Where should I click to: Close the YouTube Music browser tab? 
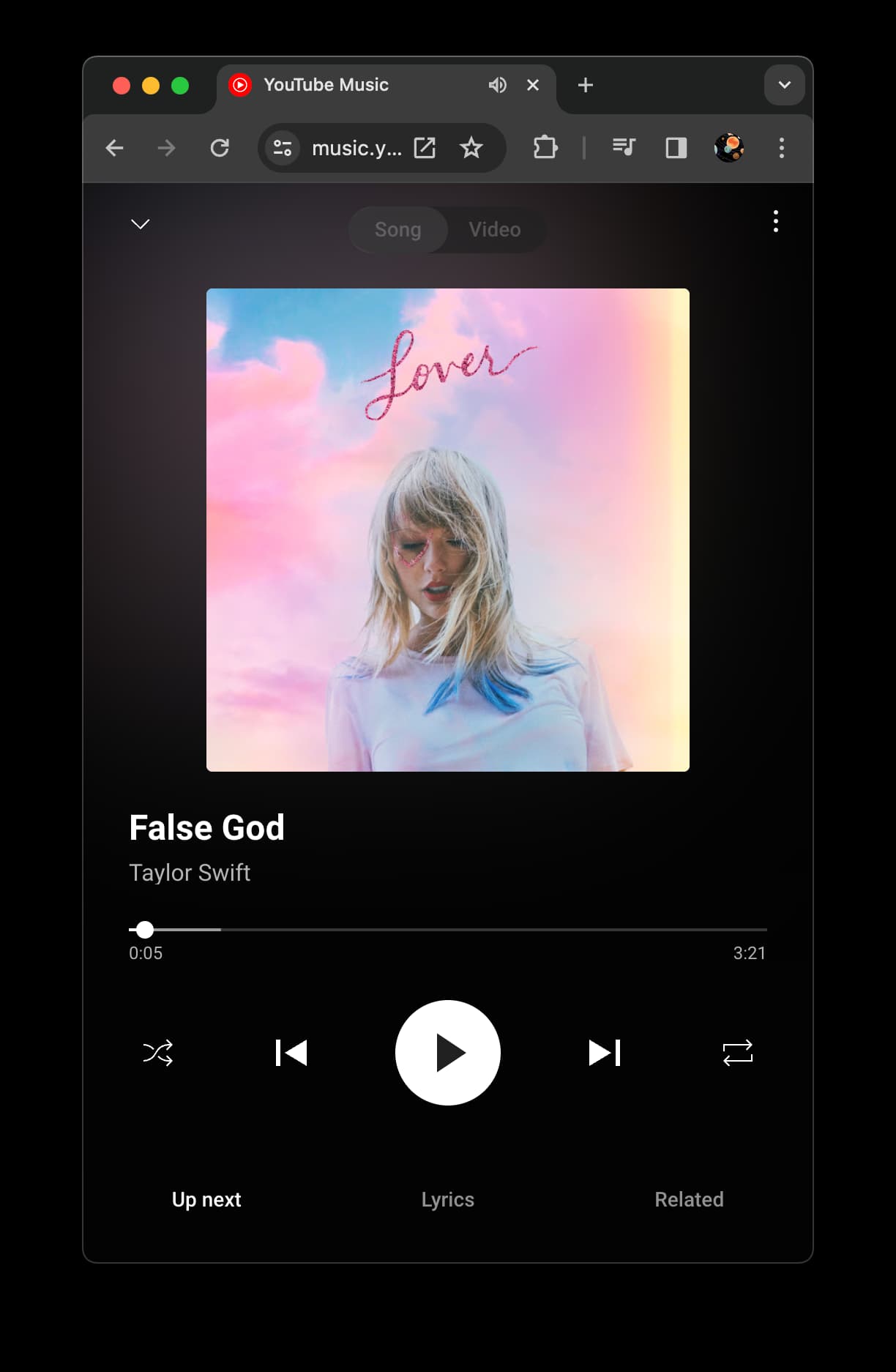(x=533, y=85)
